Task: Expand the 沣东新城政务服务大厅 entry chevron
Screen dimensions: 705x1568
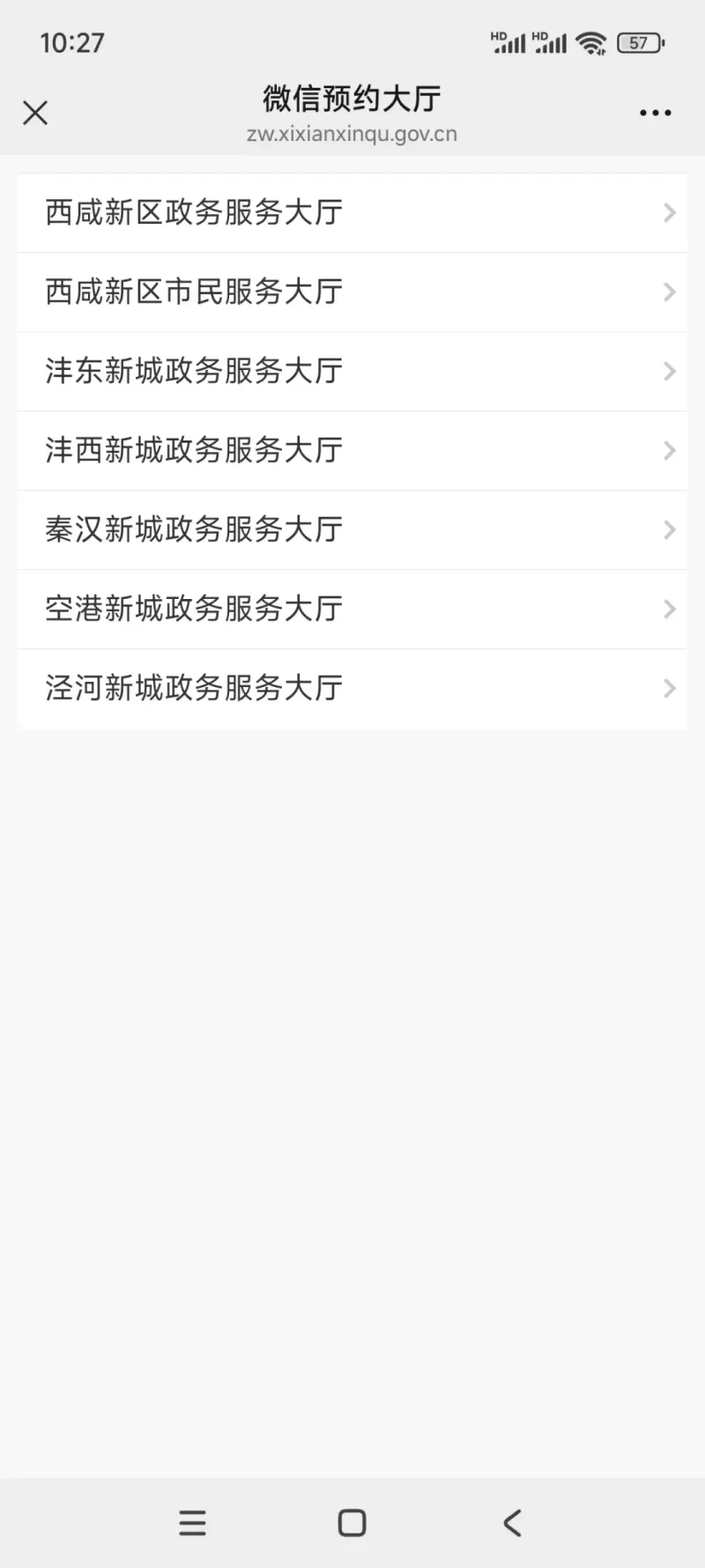Action: (669, 371)
